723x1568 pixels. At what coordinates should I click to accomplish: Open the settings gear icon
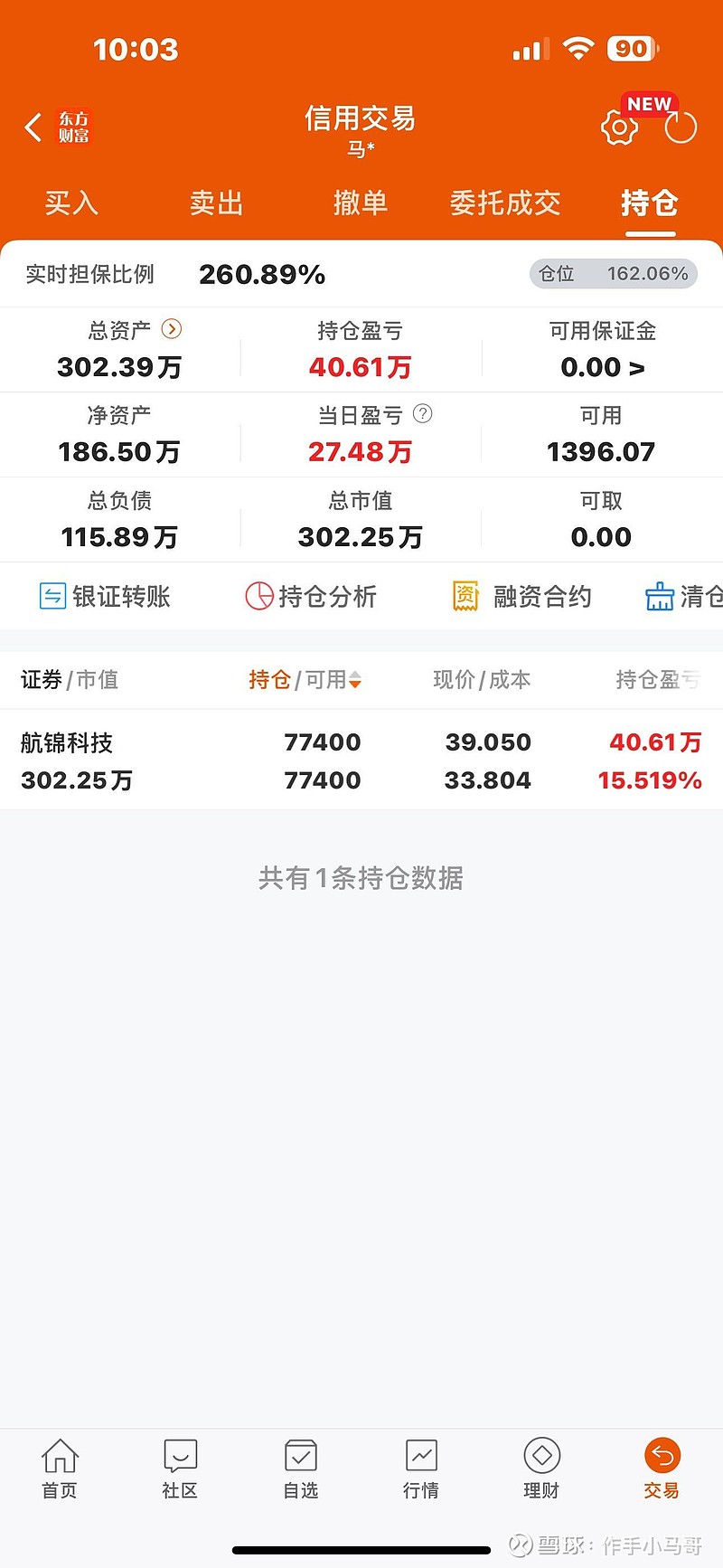(618, 127)
